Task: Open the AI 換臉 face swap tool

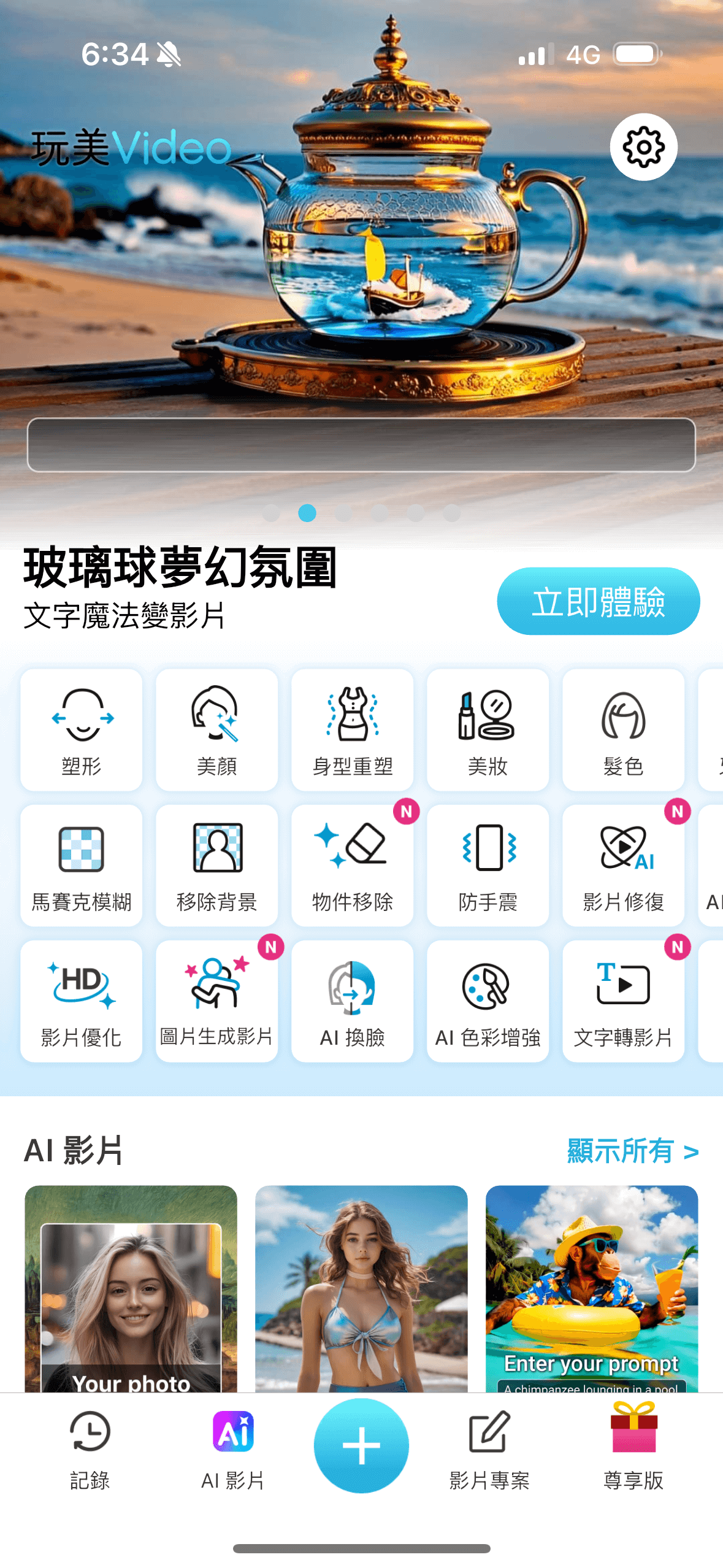Action: pos(353,1001)
